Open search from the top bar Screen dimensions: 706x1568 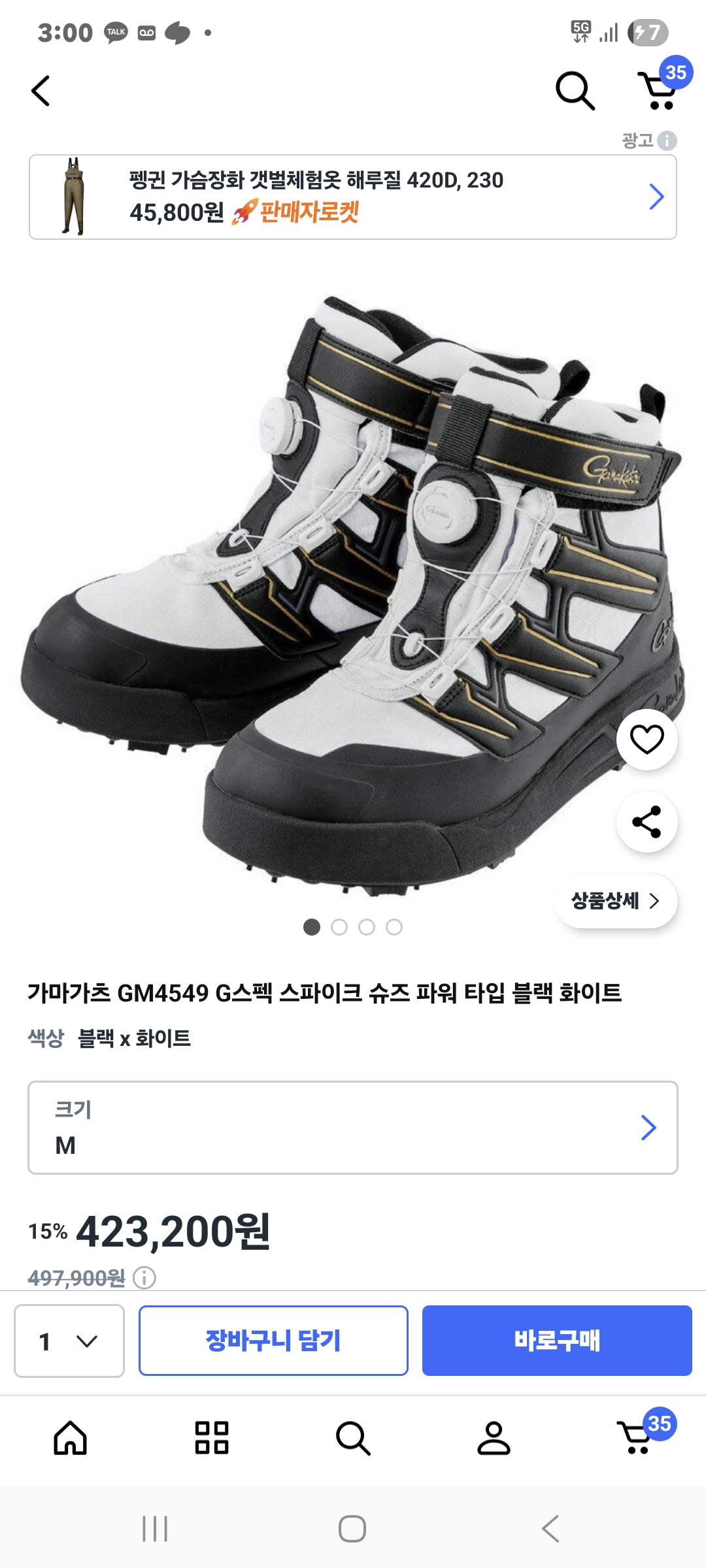click(575, 91)
